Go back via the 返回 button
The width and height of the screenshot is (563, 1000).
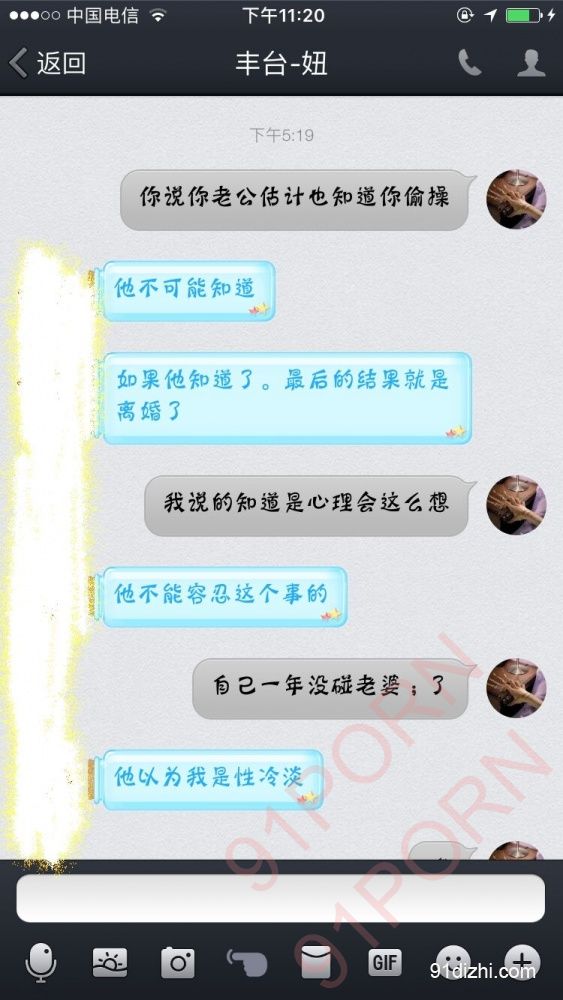(x=48, y=64)
